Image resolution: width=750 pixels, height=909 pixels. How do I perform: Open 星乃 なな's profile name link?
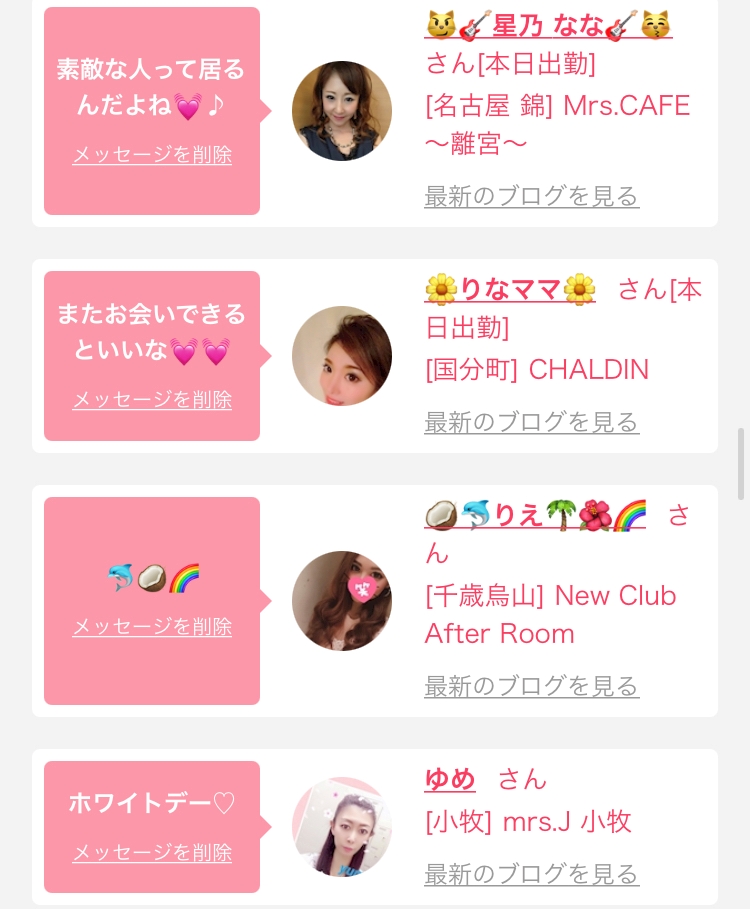[x=548, y=26]
